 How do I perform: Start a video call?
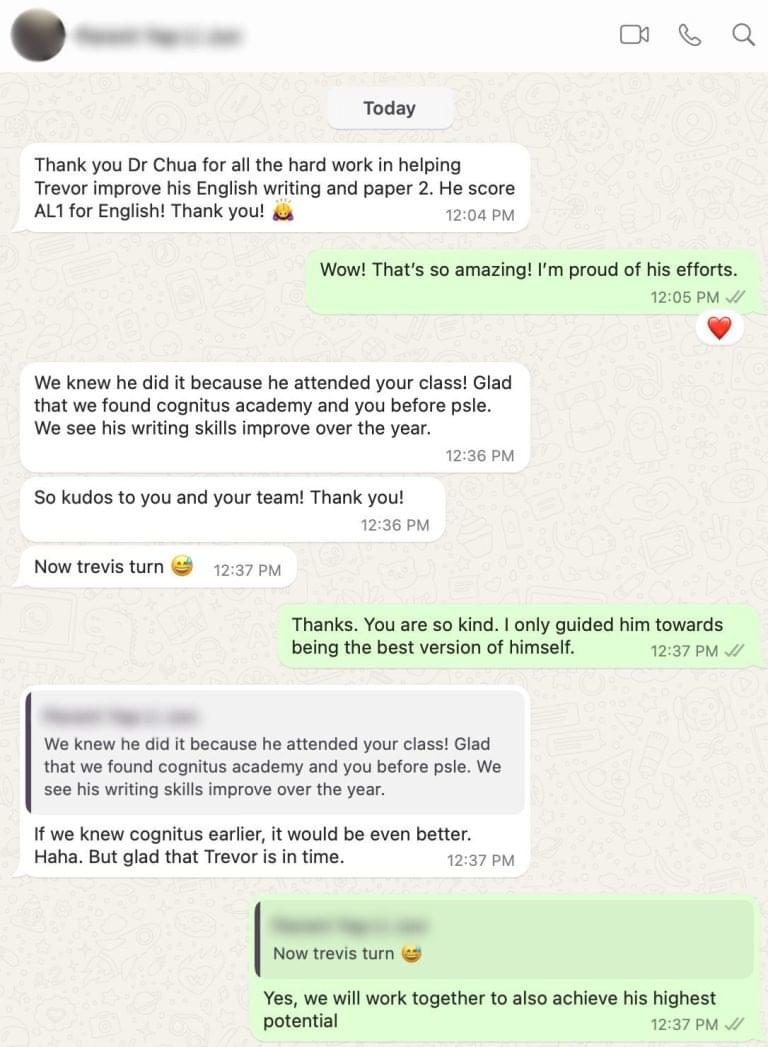(634, 35)
